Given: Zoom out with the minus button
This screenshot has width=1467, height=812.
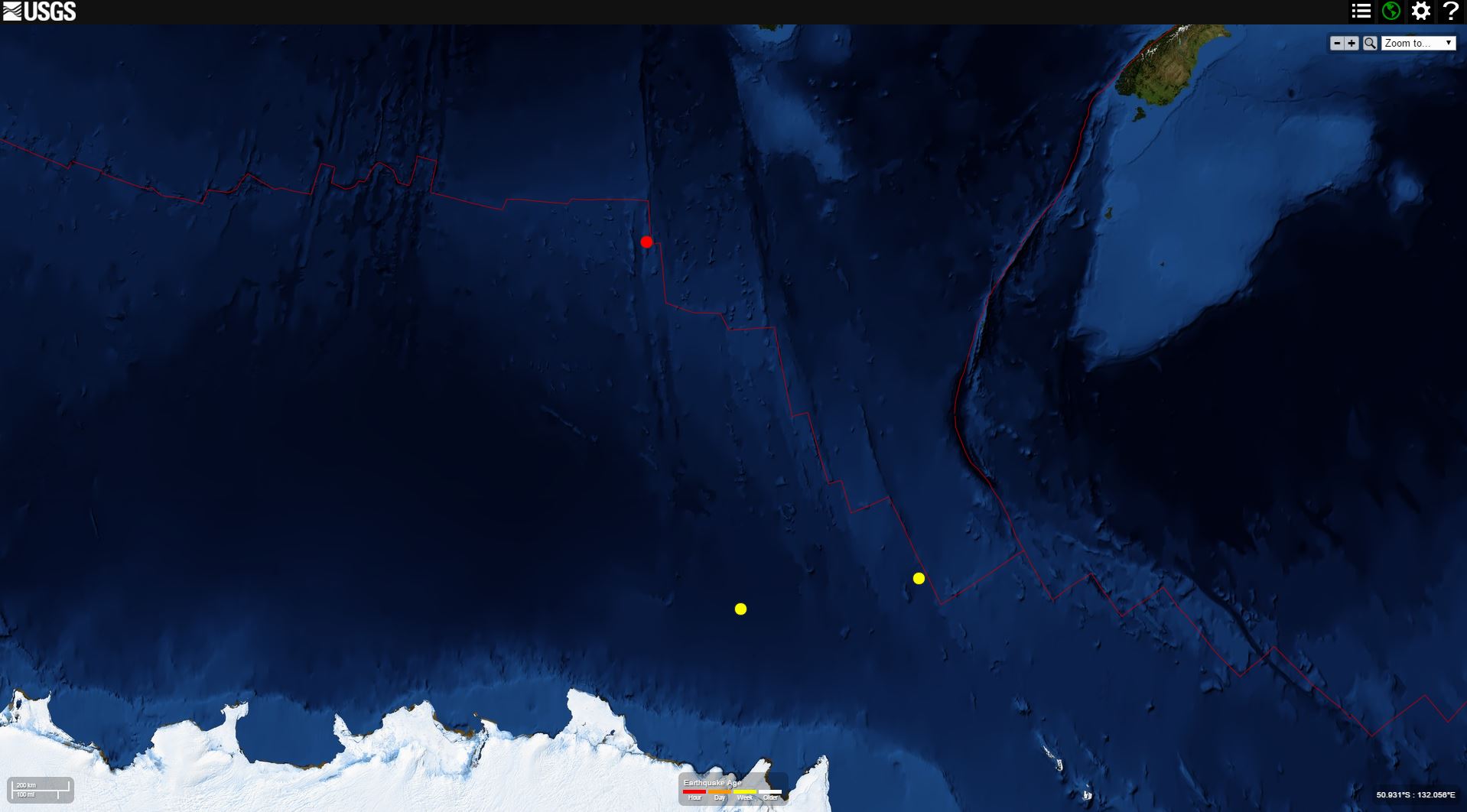Looking at the screenshot, I should pos(1336,44).
